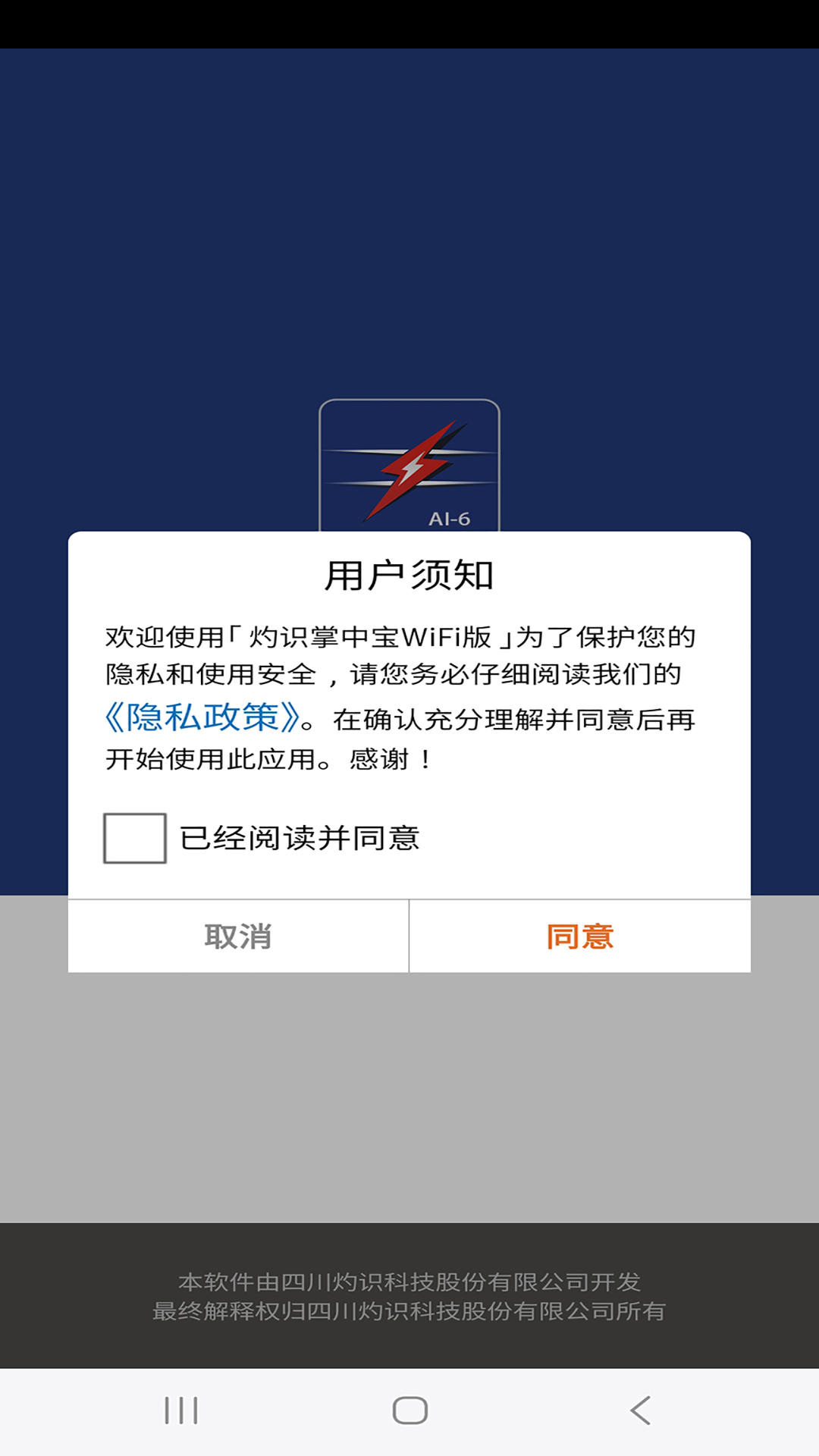The height and width of the screenshot is (1456, 819).
Task: Check the 已经阅读并同意 checkbox
Action: pos(135,838)
